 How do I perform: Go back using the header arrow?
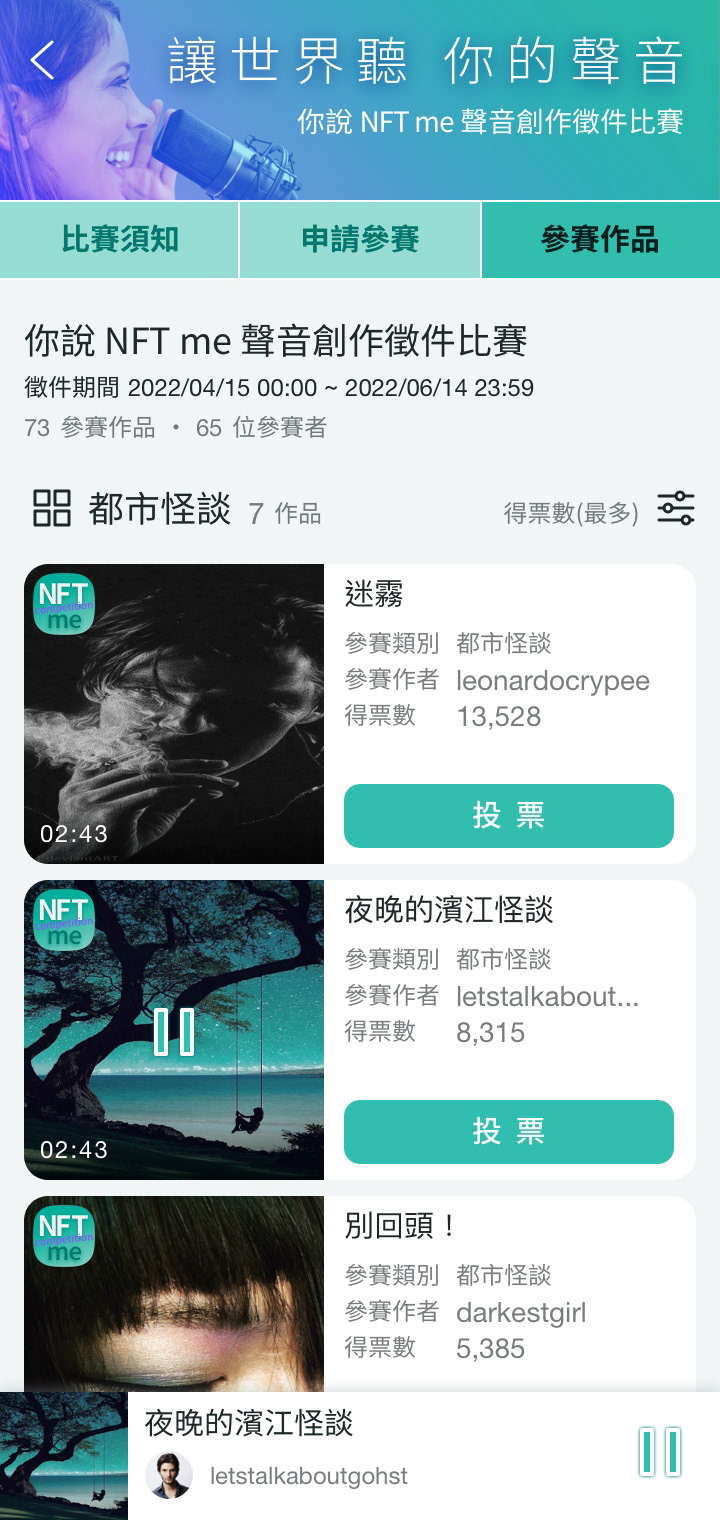pos(43,61)
